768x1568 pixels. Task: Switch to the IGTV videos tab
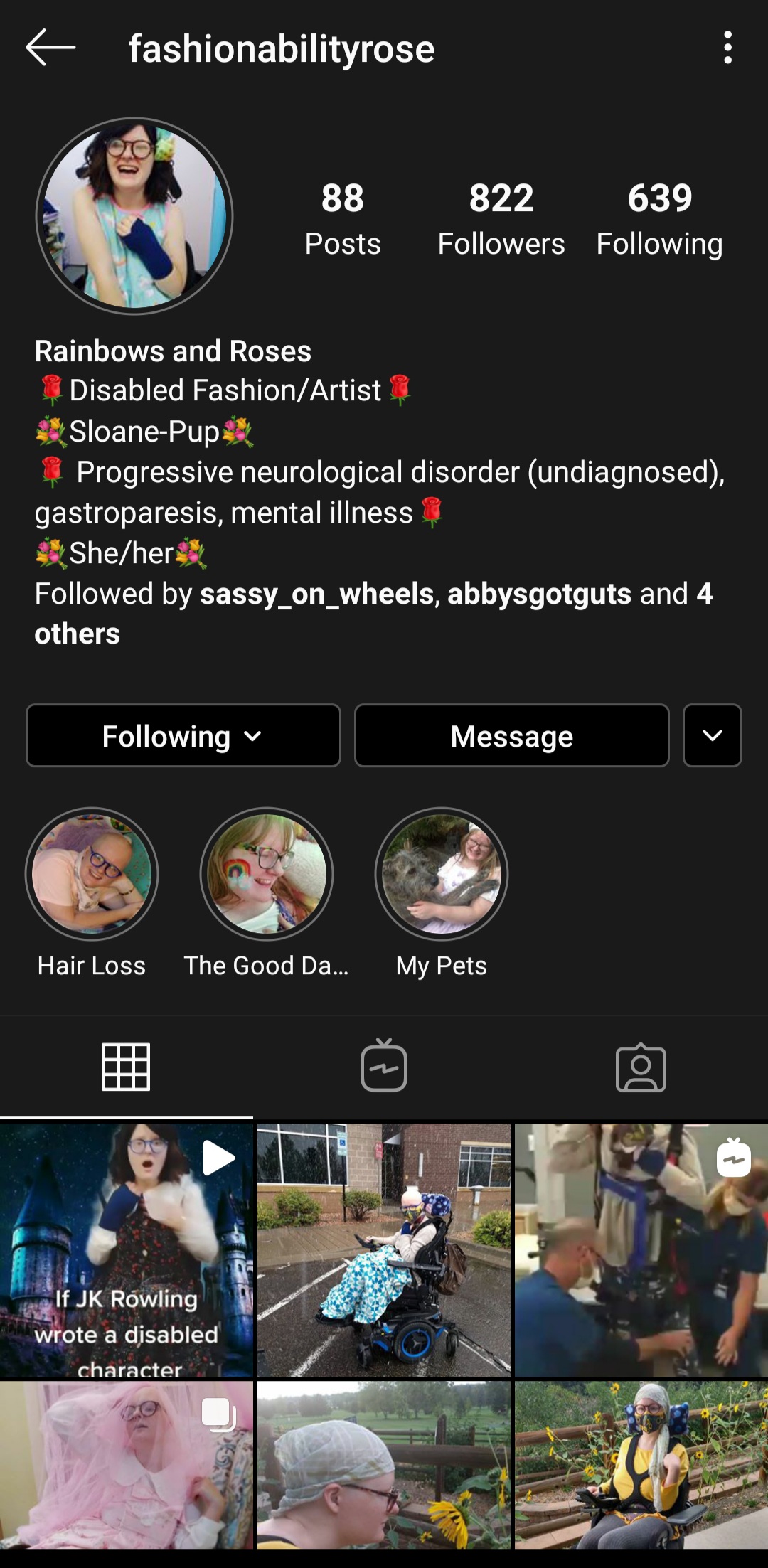(384, 1067)
